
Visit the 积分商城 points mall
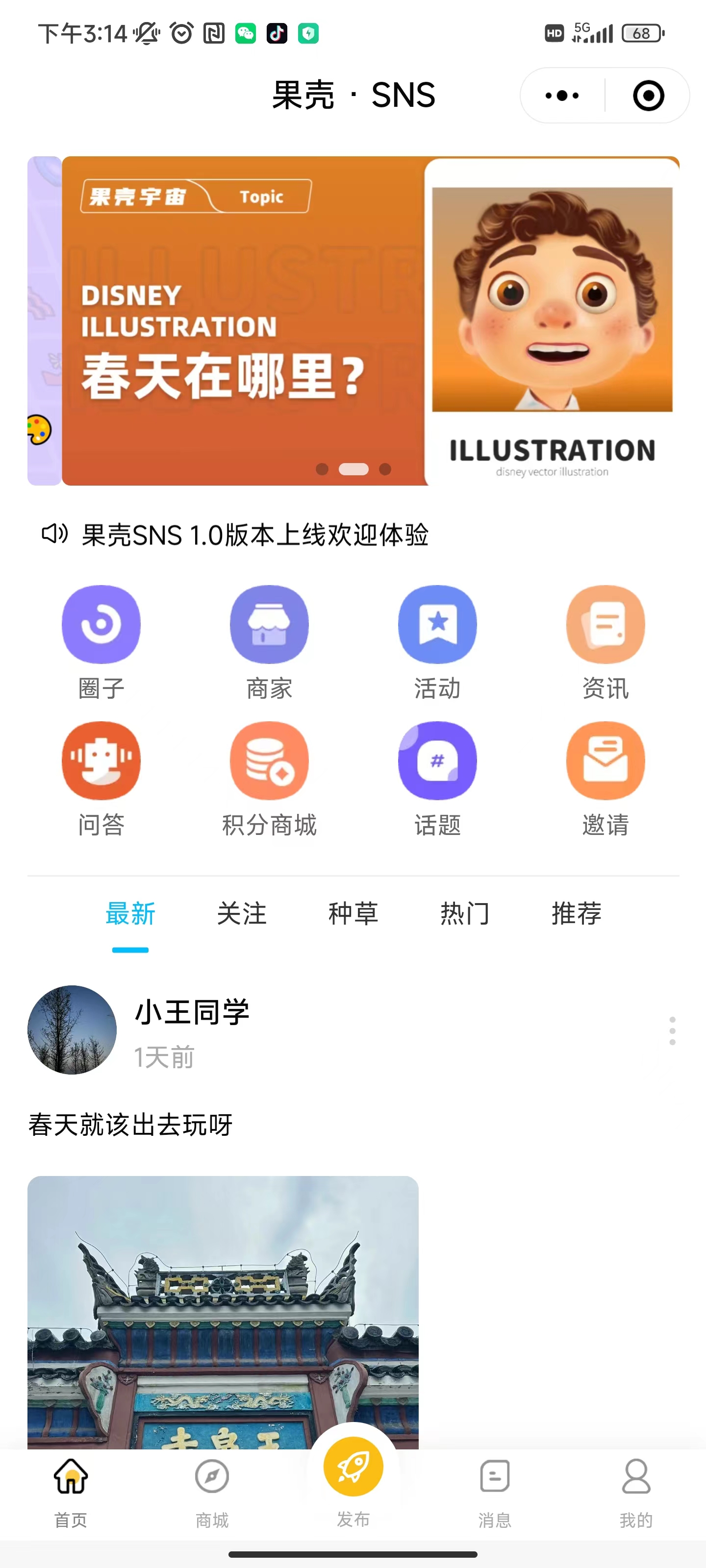[269, 761]
